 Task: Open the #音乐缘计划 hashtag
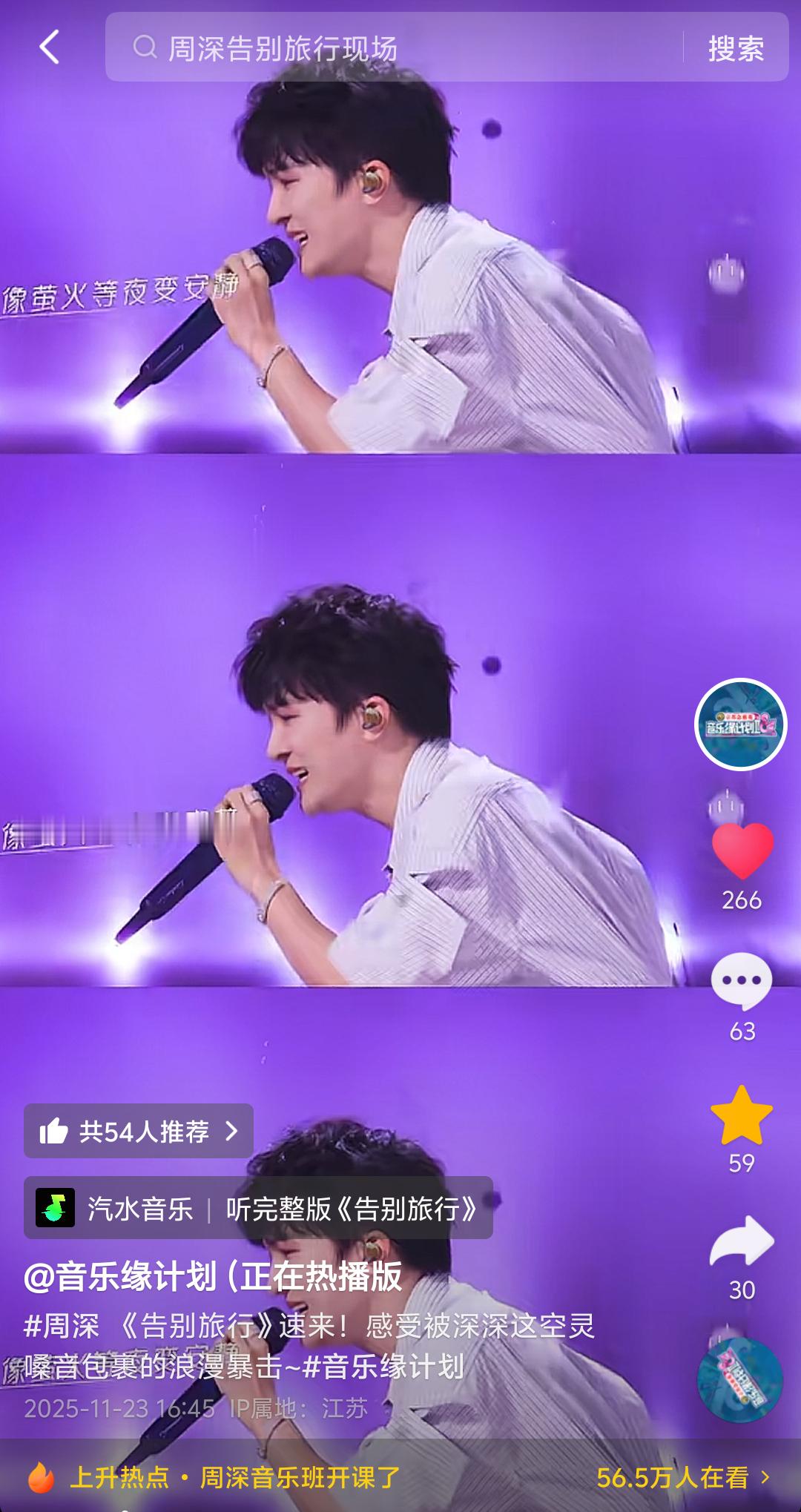383,1367
